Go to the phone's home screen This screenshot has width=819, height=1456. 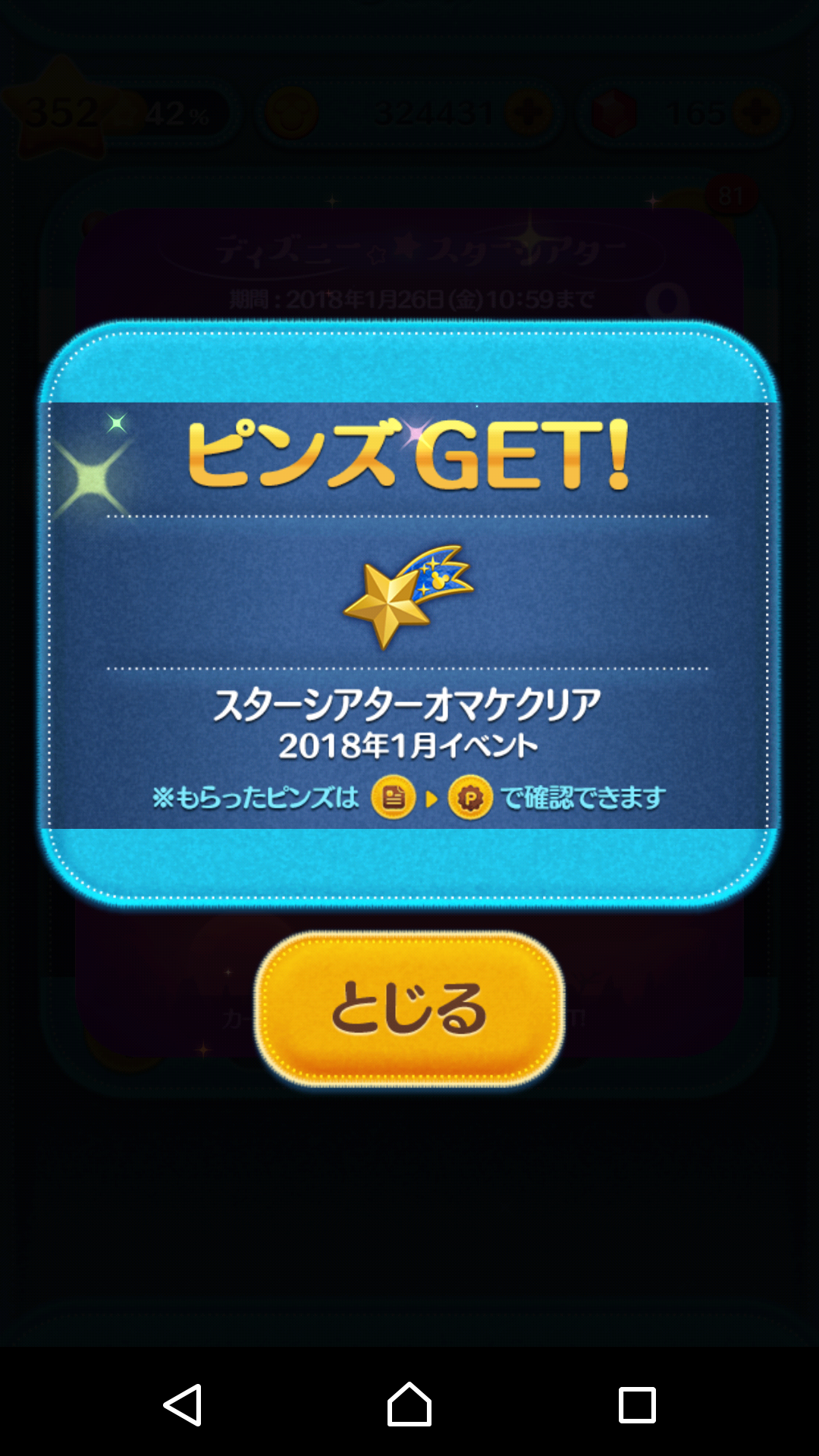pyautogui.click(x=409, y=1404)
